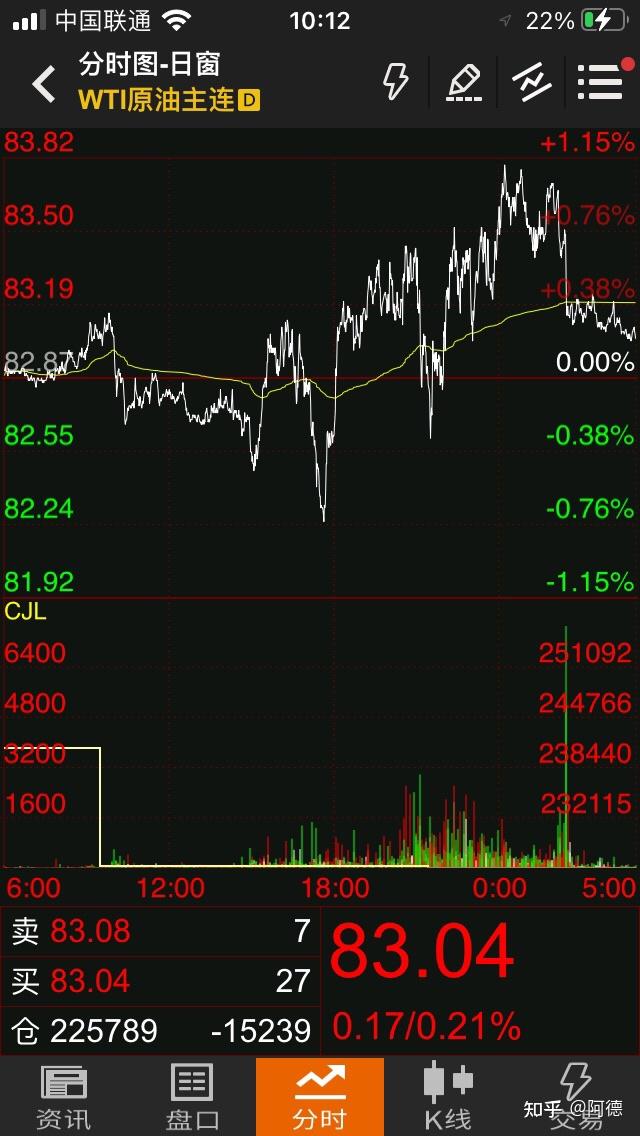Open the chart indicator settings icon

tap(532, 82)
